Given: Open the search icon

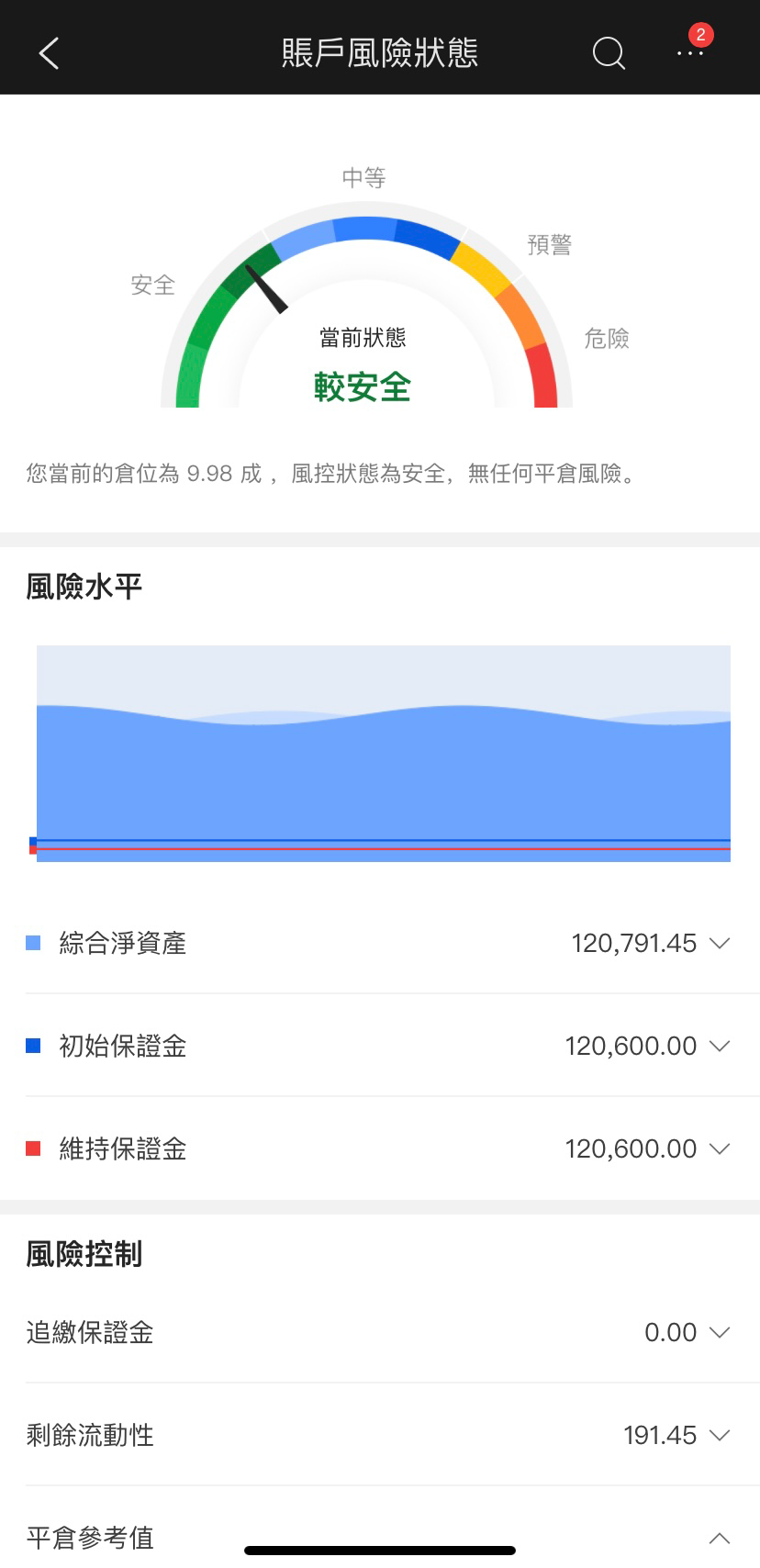Looking at the screenshot, I should tap(609, 53).
